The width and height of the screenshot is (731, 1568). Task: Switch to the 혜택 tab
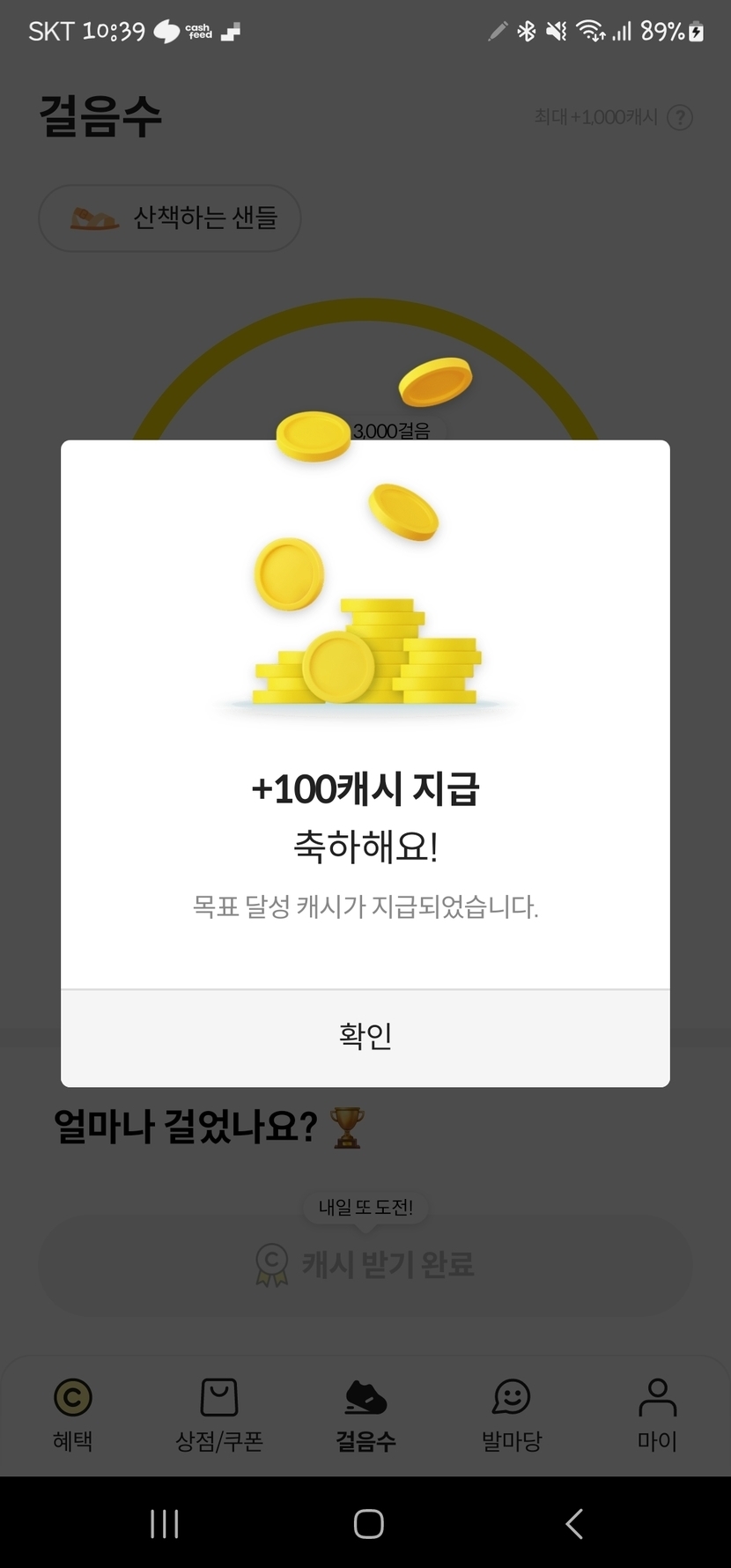pyautogui.click(x=73, y=1415)
